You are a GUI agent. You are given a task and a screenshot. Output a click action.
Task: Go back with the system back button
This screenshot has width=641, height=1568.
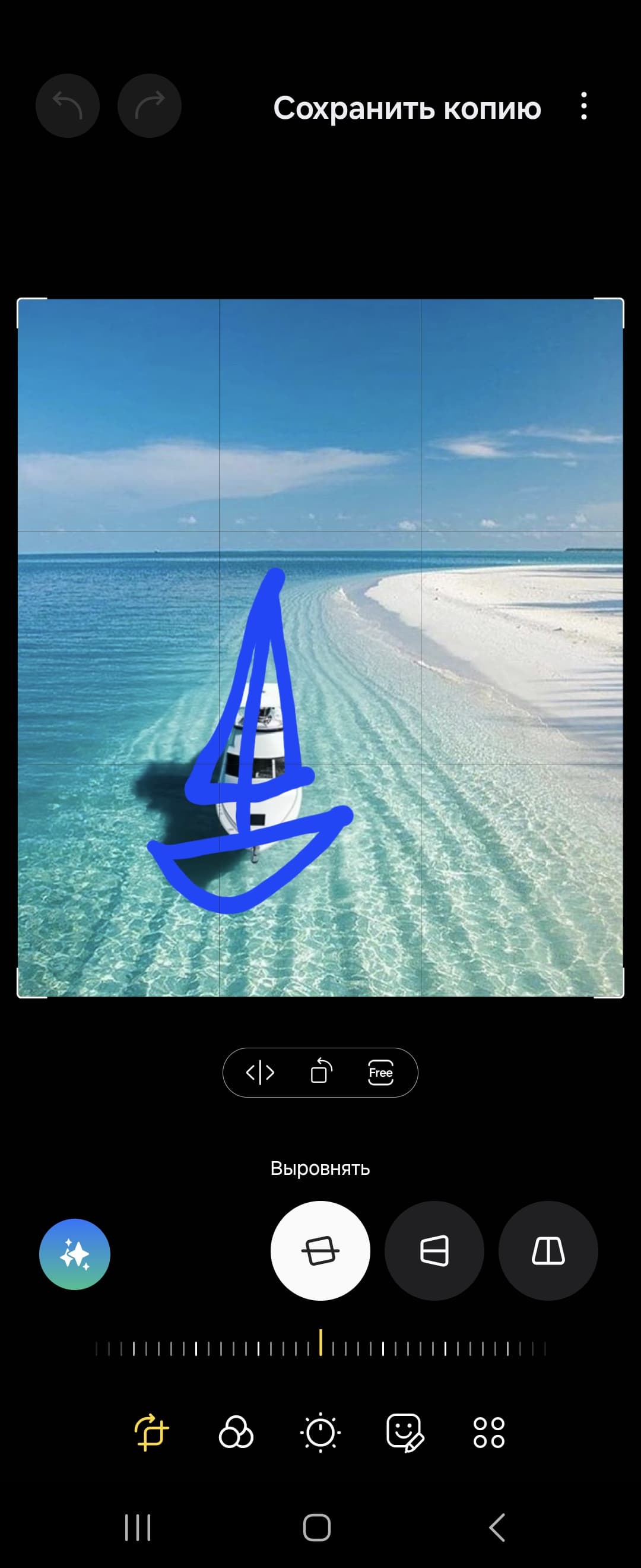tap(497, 1527)
